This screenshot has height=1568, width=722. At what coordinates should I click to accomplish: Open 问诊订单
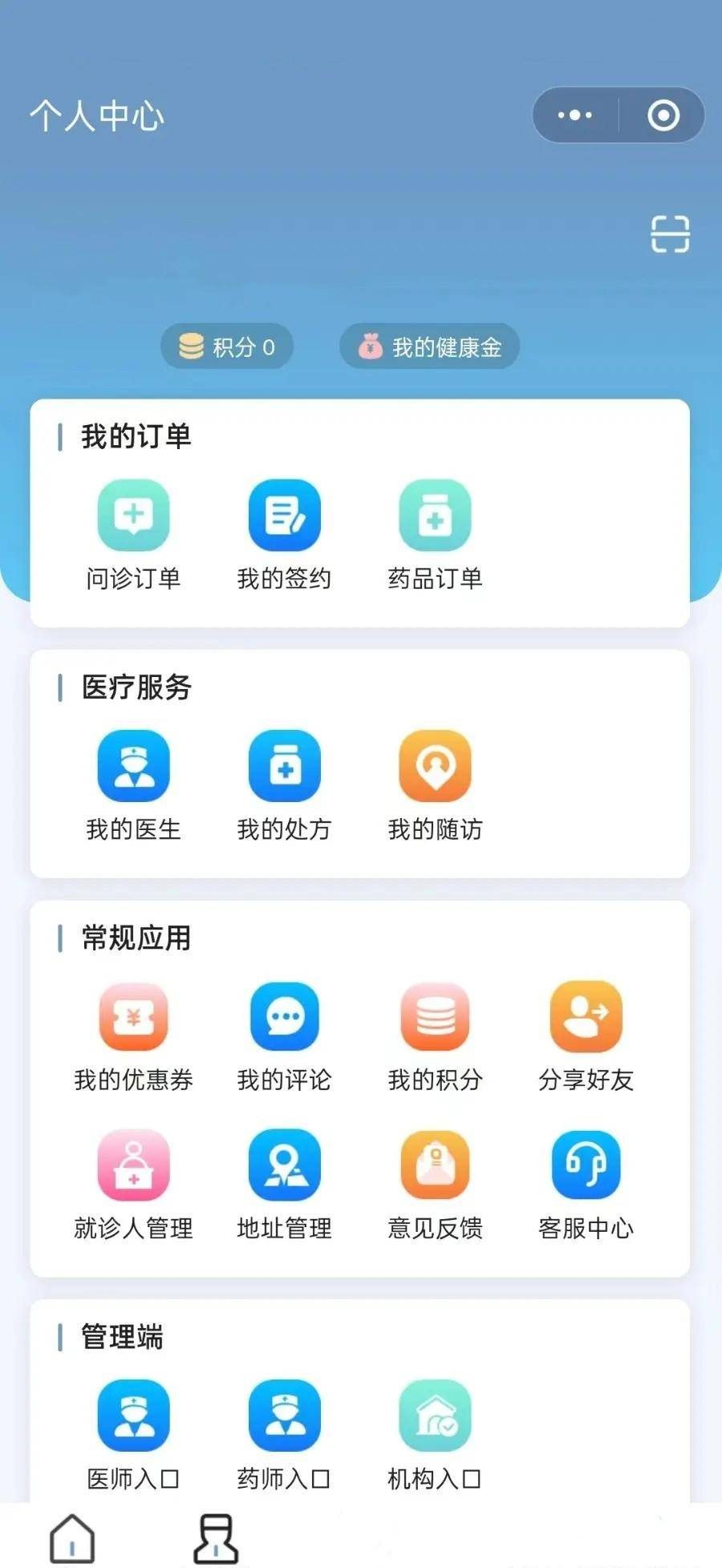(x=133, y=534)
